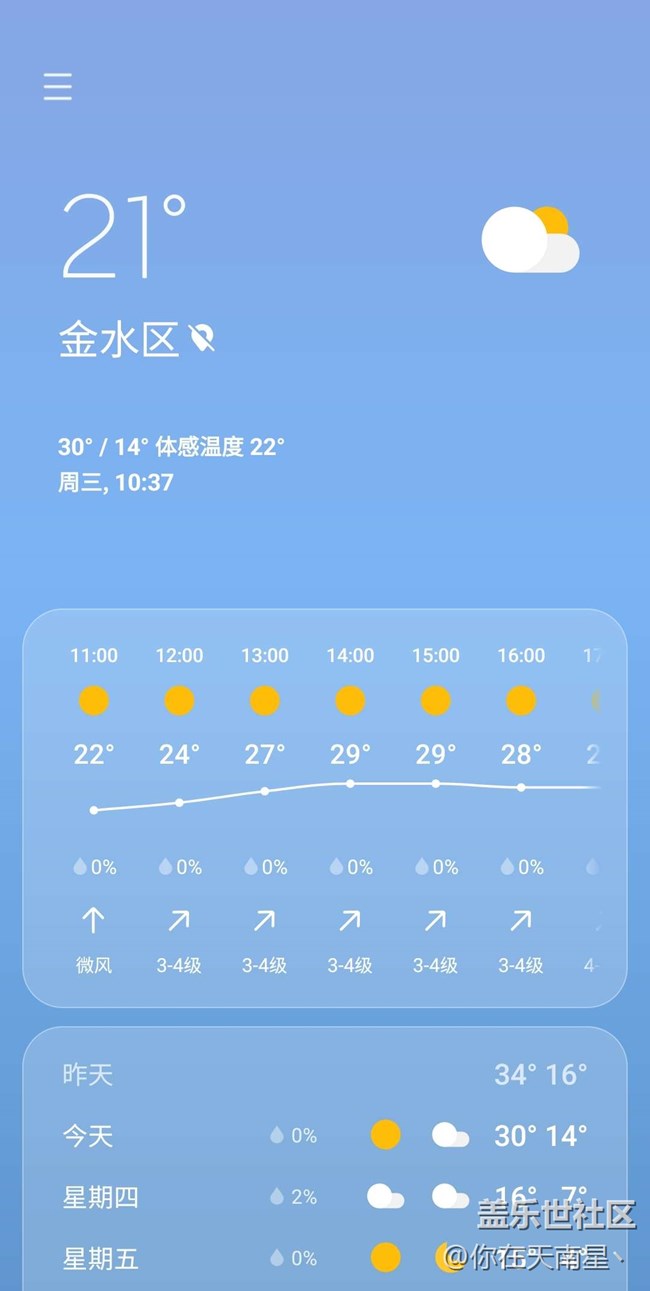Image resolution: width=650 pixels, height=1291 pixels.
Task: Open today's 今天 forecast row
Action: [x=325, y=1135]
